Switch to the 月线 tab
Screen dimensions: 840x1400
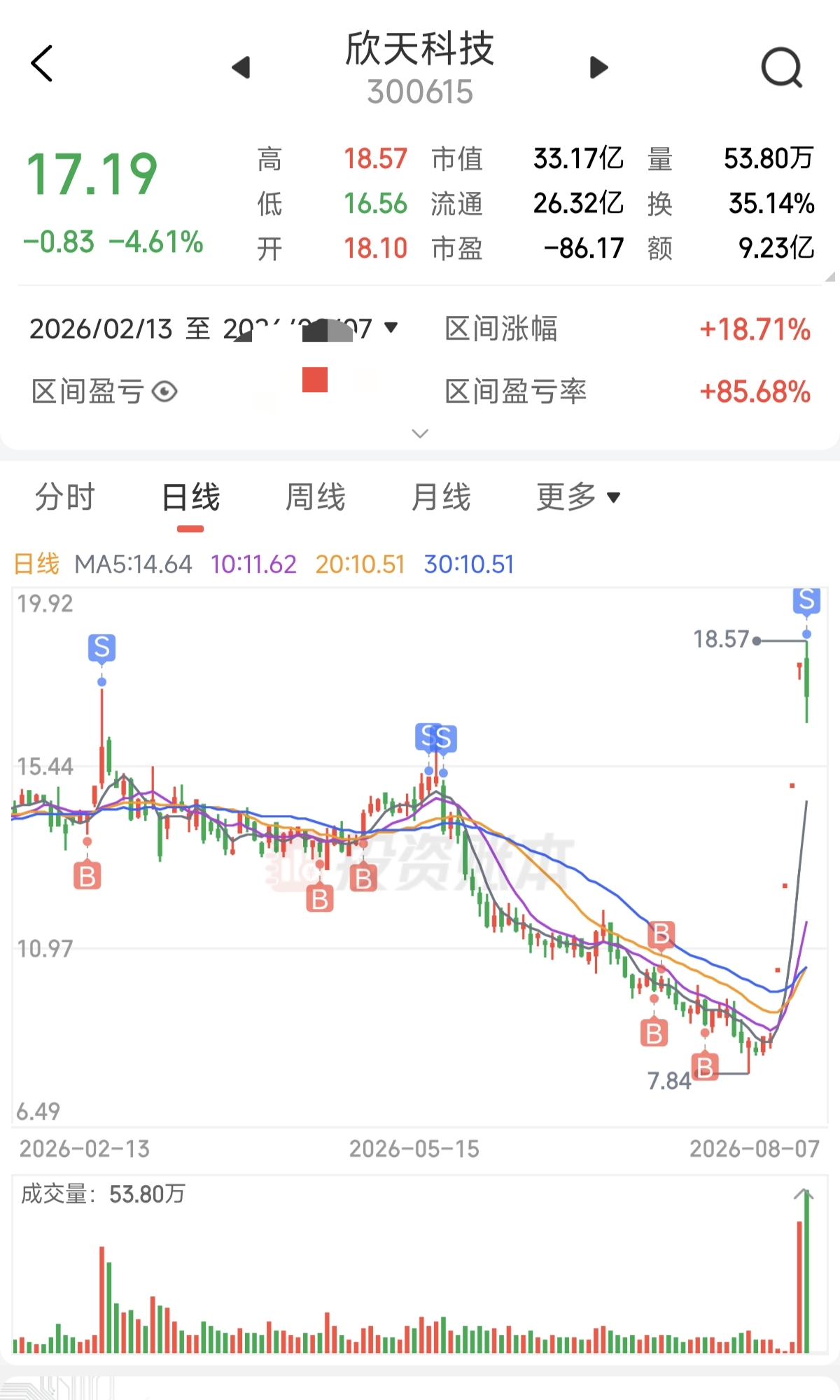441,497
